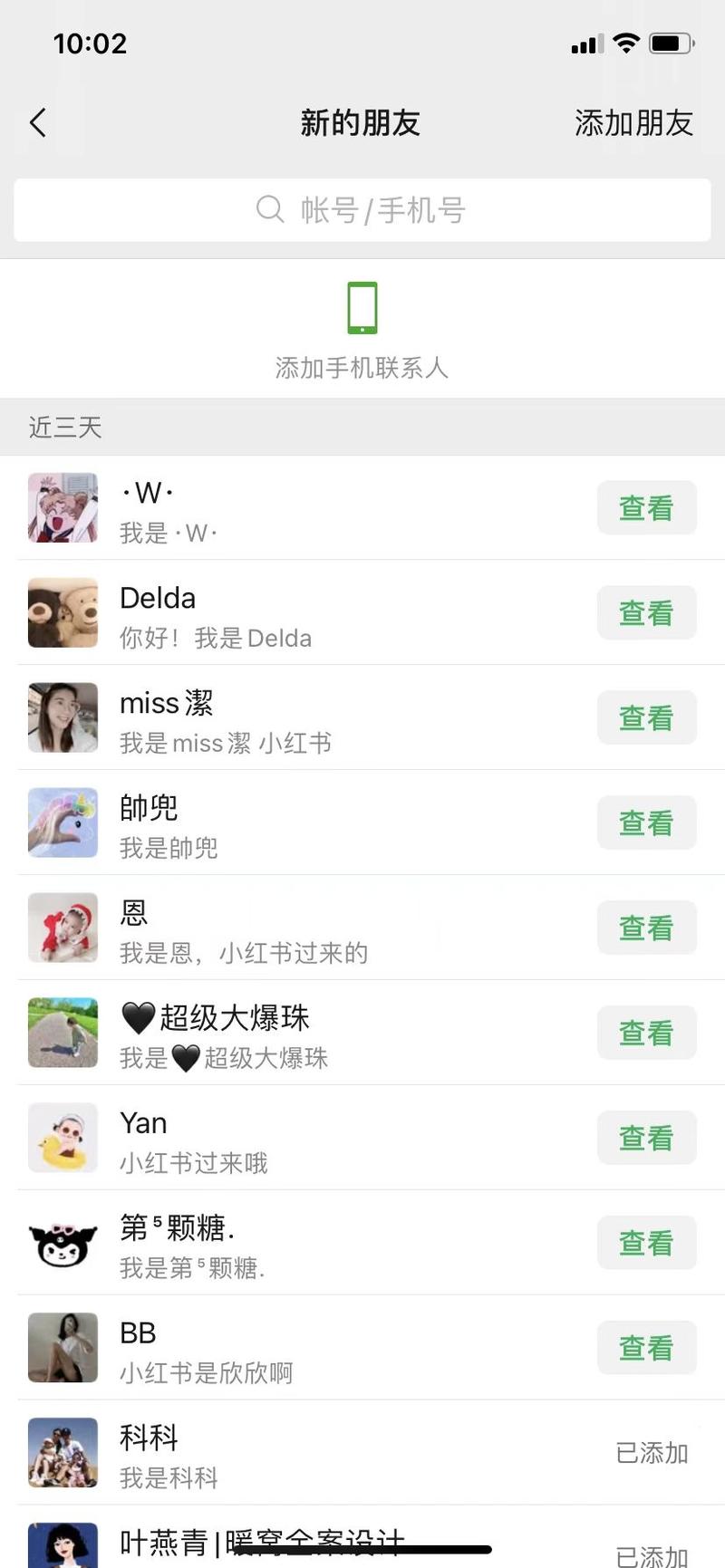This screenshot has height=1568, width=725.
Task: Tap 科科's family photo avatar
Action: click(x=63, y=1453)
